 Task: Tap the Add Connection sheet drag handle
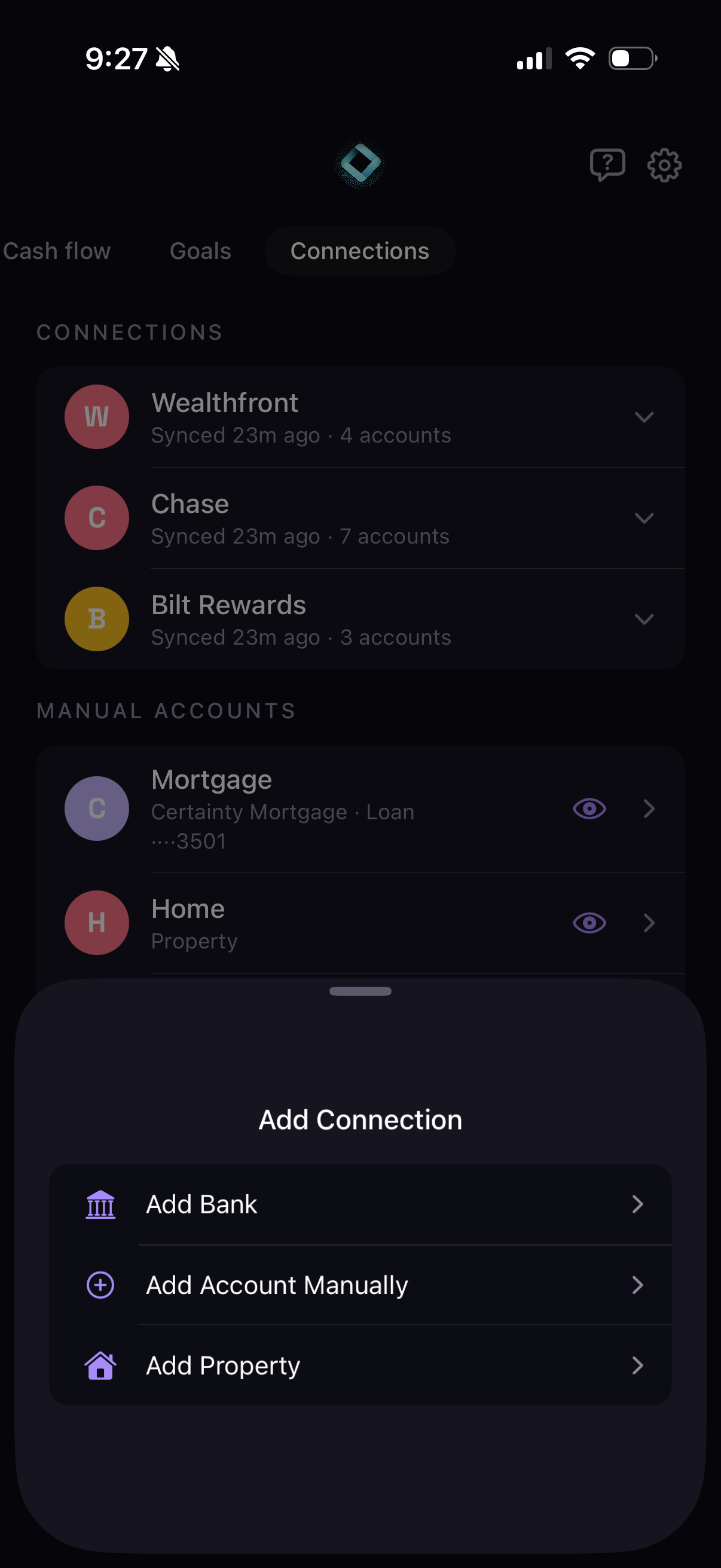coord(360,991)
